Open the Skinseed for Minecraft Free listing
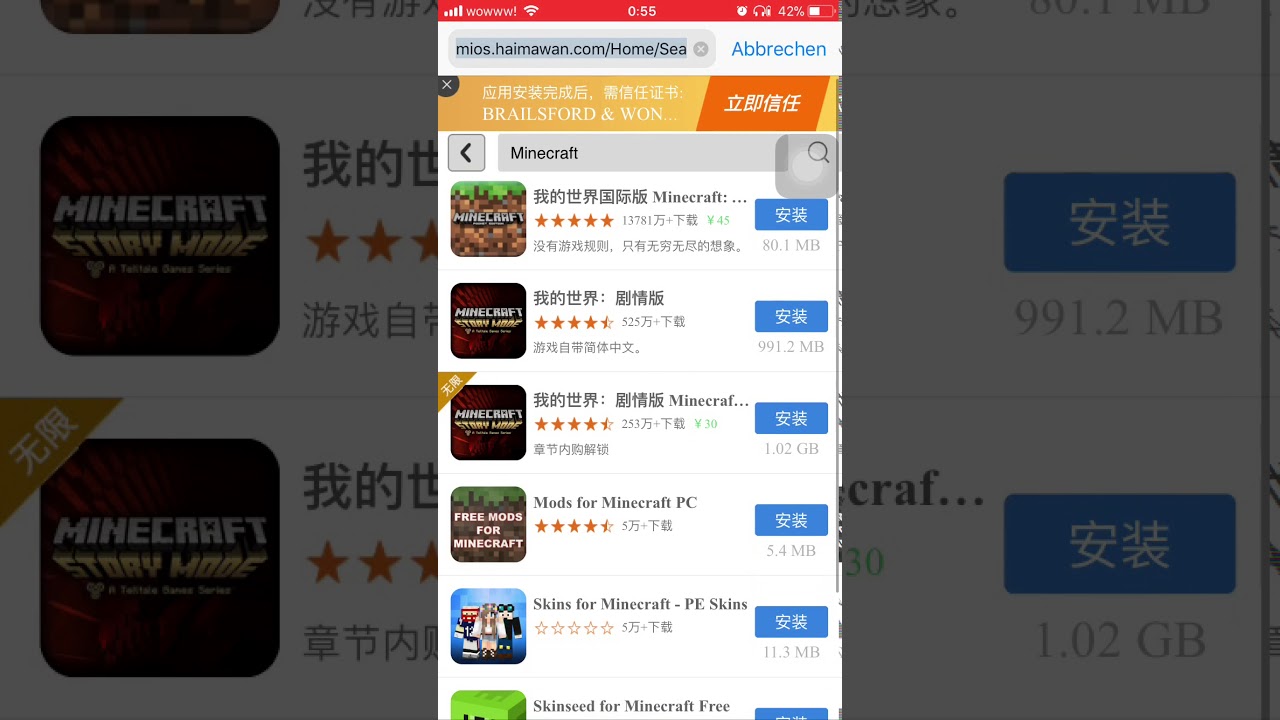This screenshot has width=1280, height=720. [631, 706]
